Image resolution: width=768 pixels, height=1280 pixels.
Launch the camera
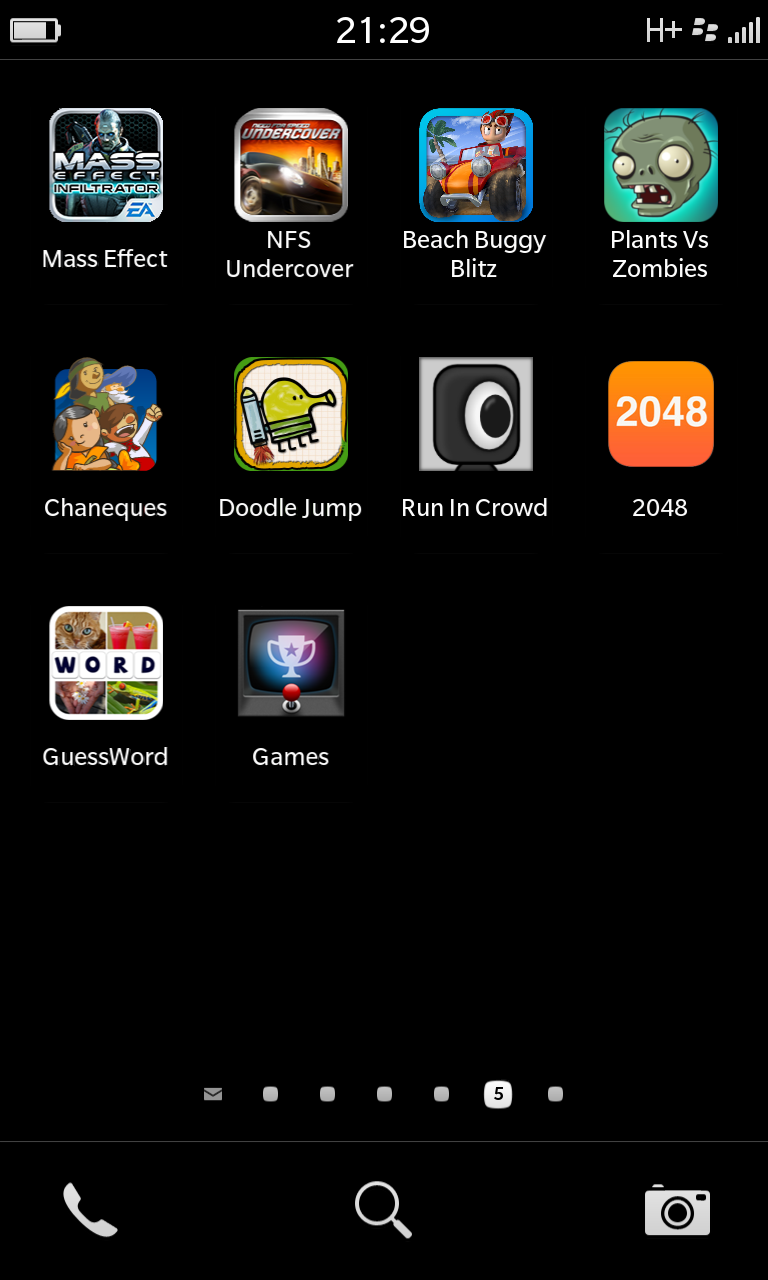[x=677, y=1210]
